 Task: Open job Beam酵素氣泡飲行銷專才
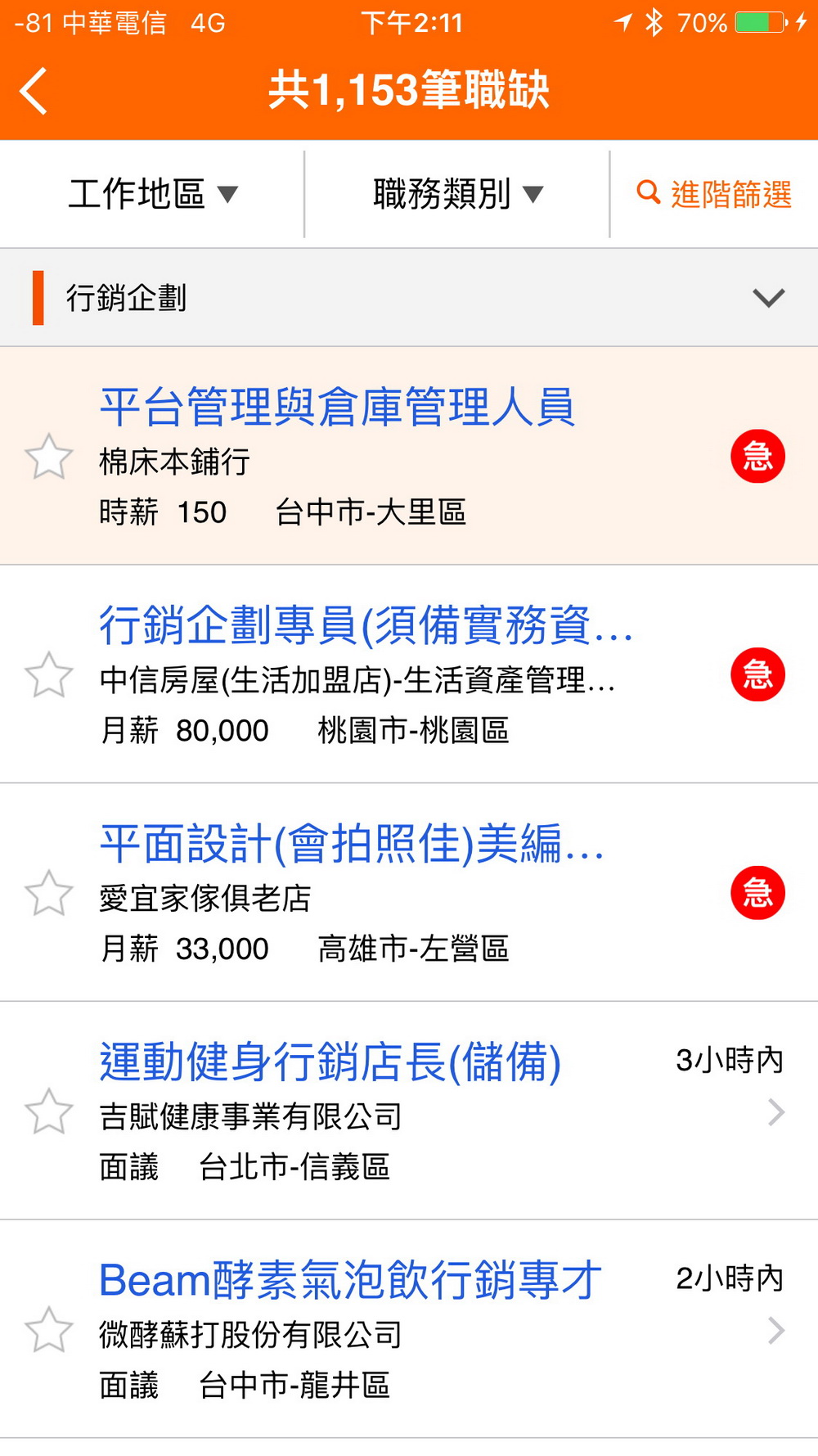[x=350, y=1281]
